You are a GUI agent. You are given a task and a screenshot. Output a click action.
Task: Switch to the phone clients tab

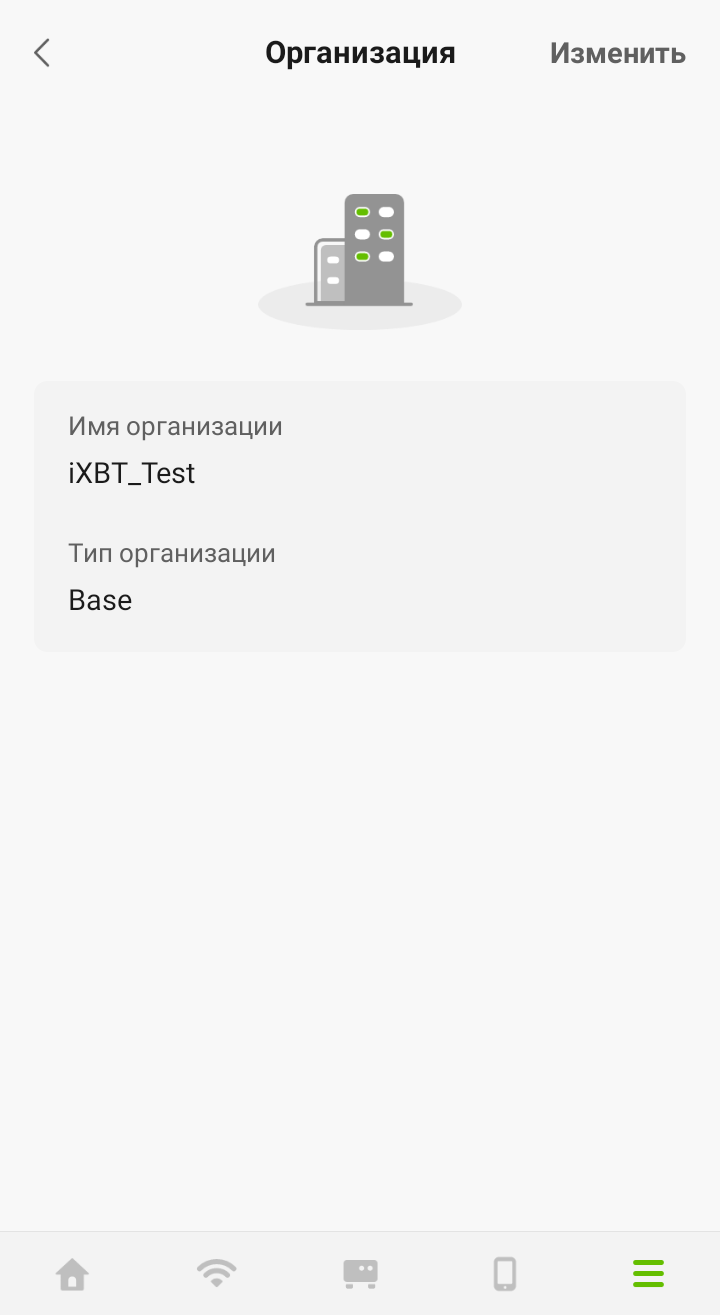(x=504, y=1273)
